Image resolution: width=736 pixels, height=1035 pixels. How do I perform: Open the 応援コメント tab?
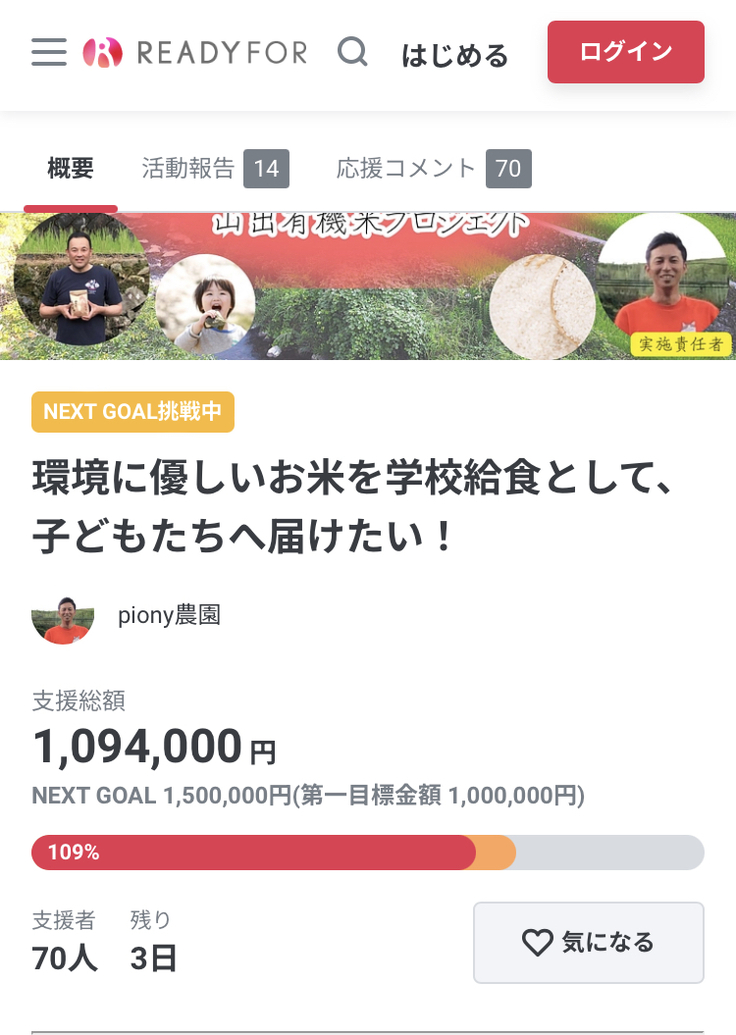(432, 168)
